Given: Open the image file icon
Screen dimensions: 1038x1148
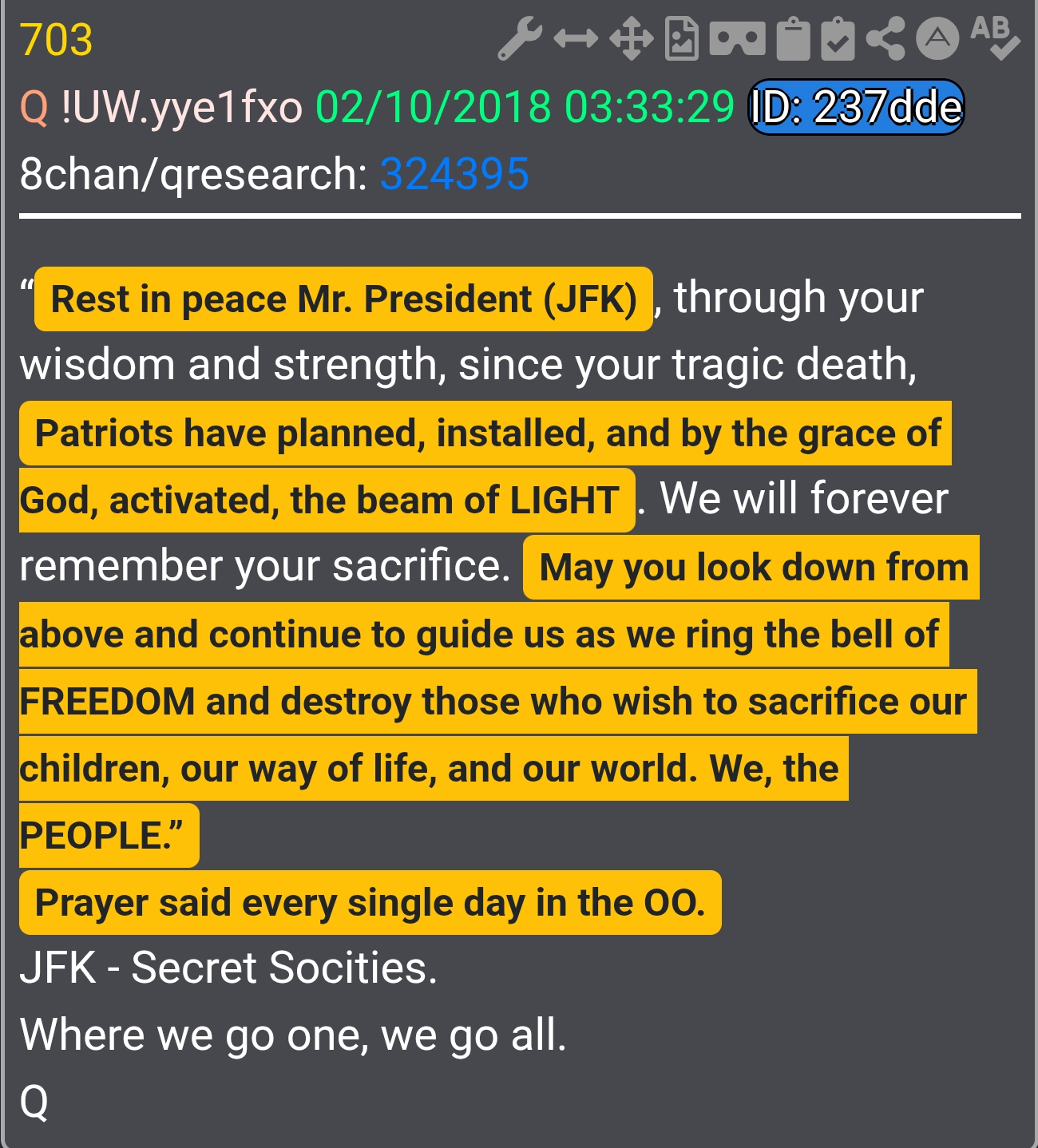Looking at the screenshot, I should point(682,39).
